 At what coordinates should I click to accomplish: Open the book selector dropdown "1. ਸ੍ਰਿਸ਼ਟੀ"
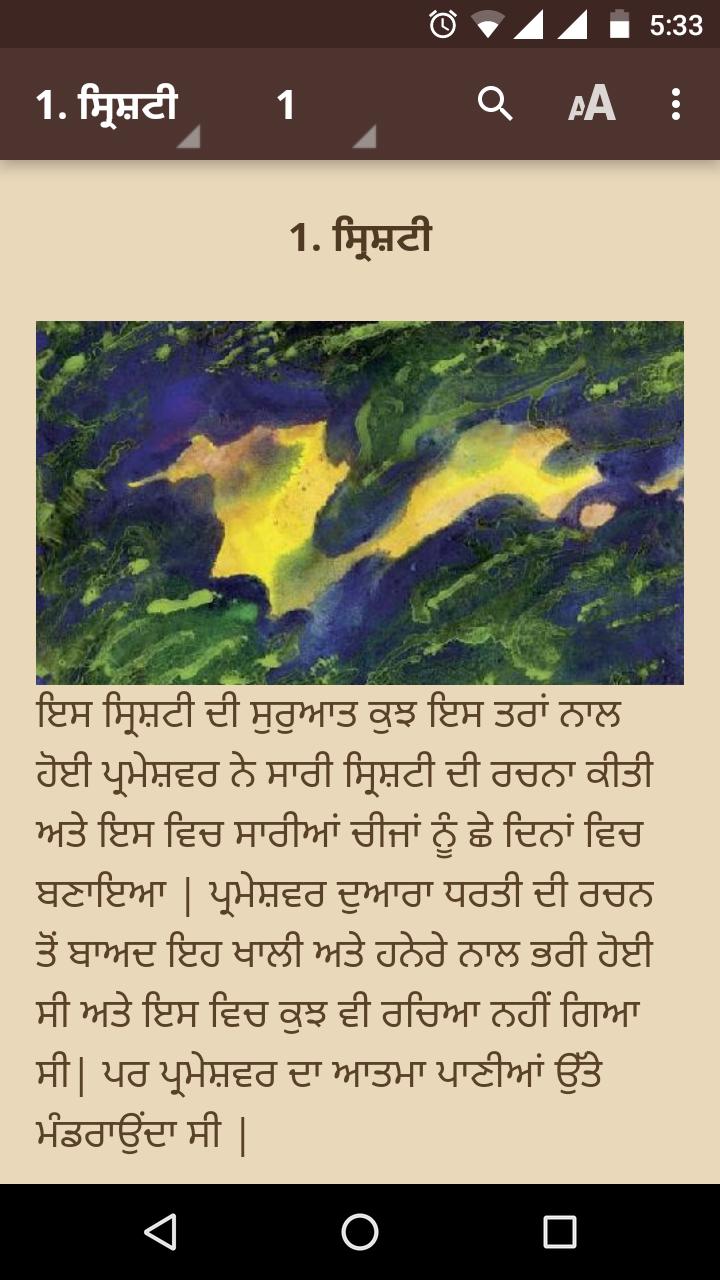(116, 105)
